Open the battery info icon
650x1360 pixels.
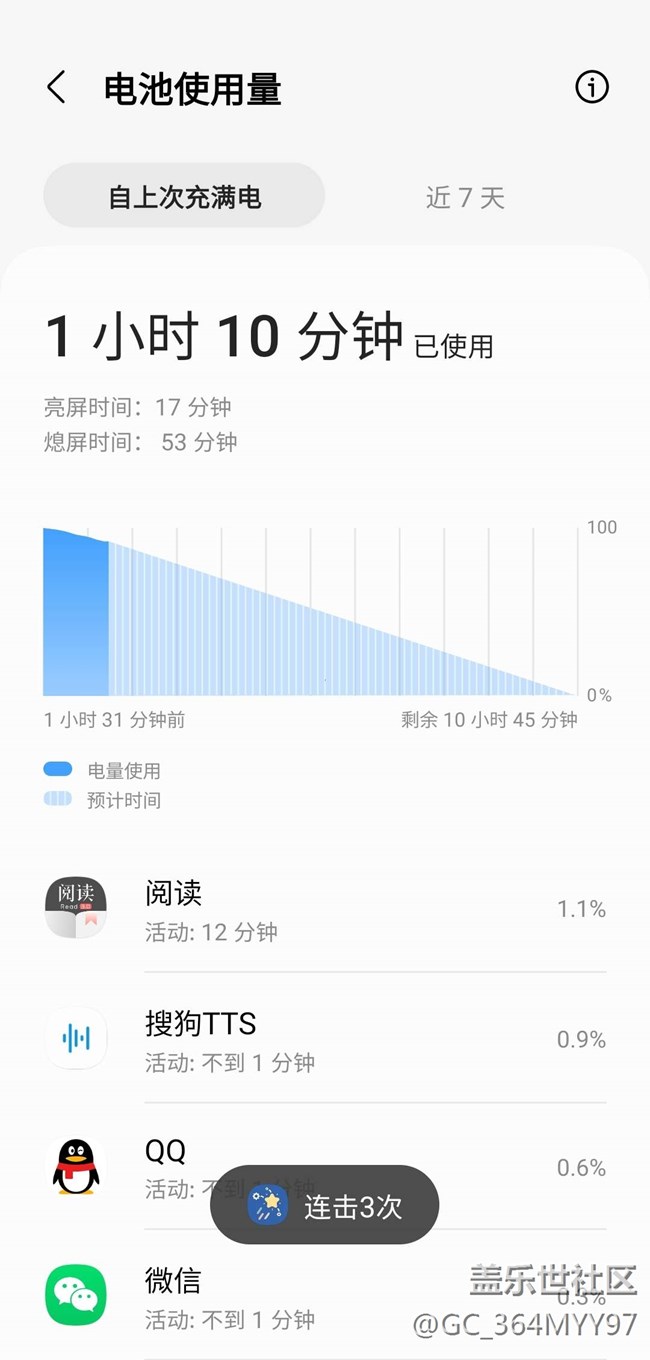pyautogui.click(x=591, y=88)
